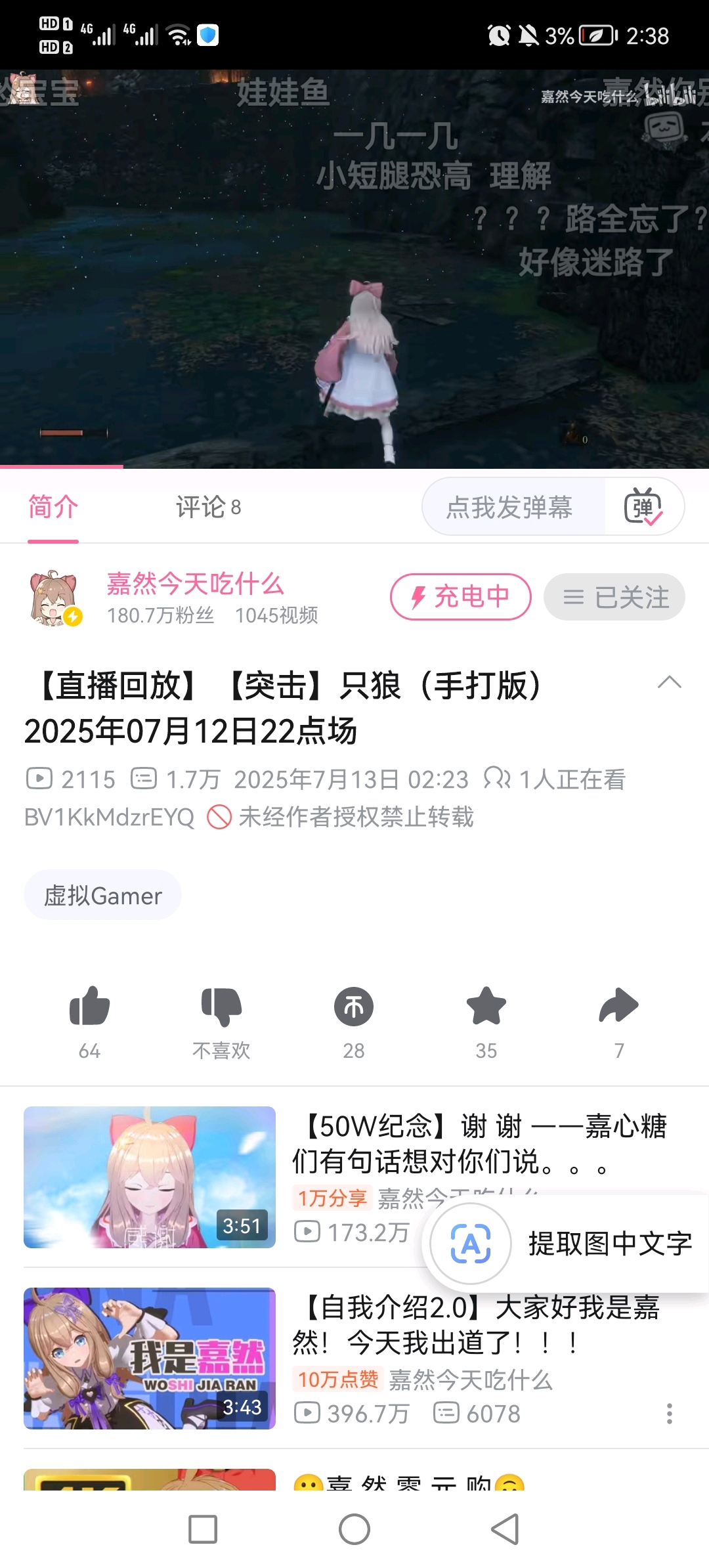Screen dimensions: 709x1568
Task: Tap the 充电中 charge button
Action: (x=460, y=597)
